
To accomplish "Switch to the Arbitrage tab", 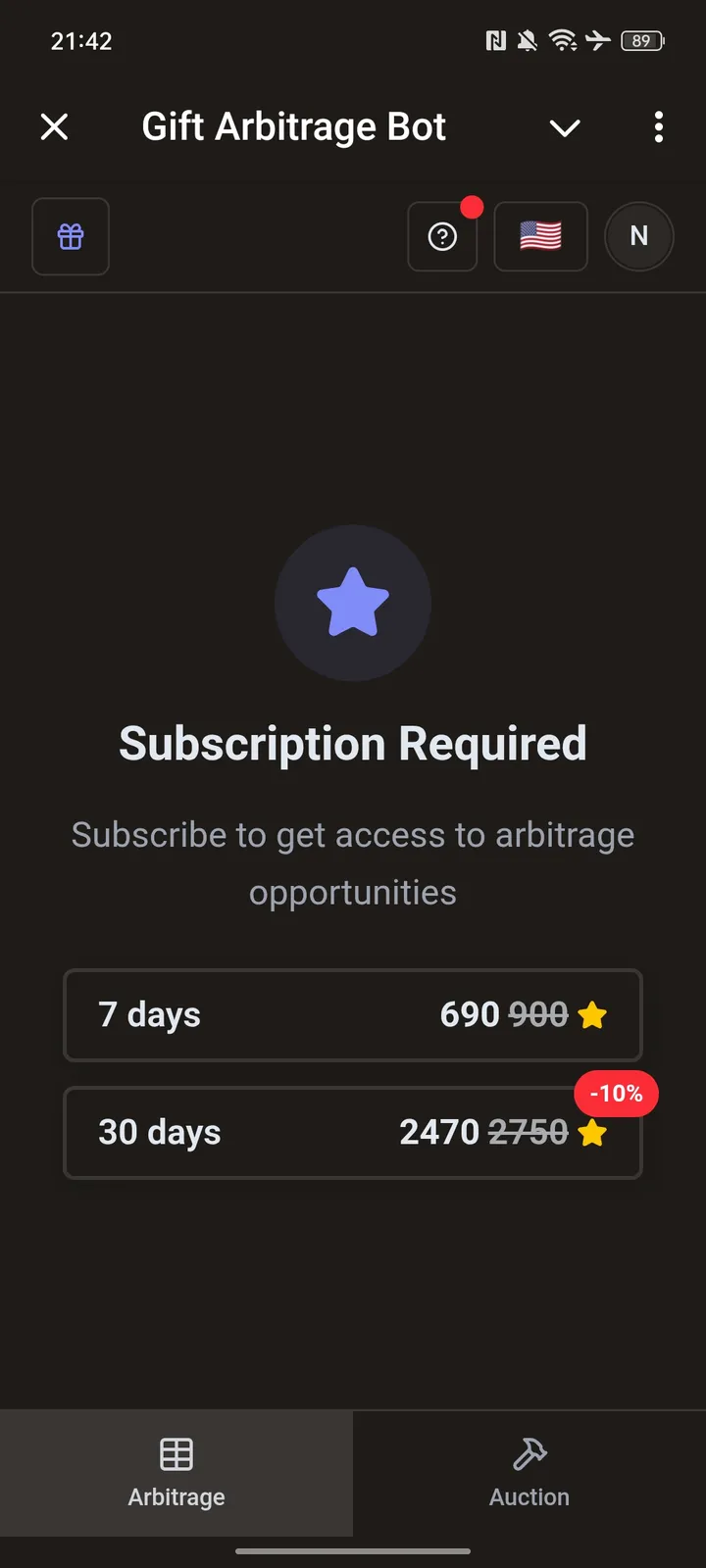I will click(176, 1474).
